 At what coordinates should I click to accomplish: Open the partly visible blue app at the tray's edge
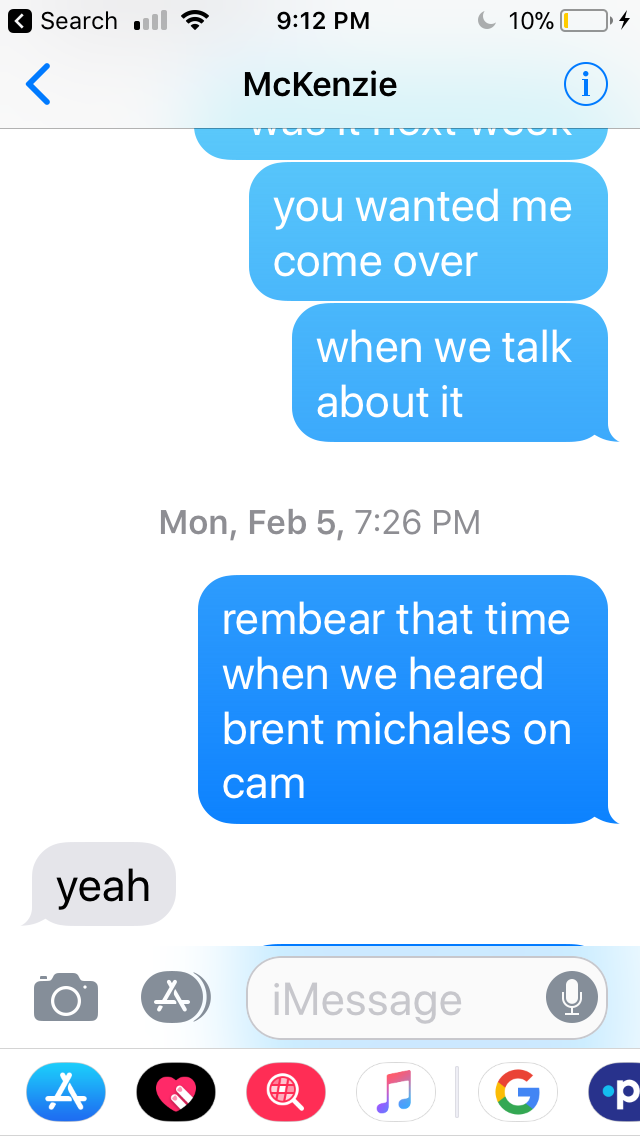tap(615, 1091)
